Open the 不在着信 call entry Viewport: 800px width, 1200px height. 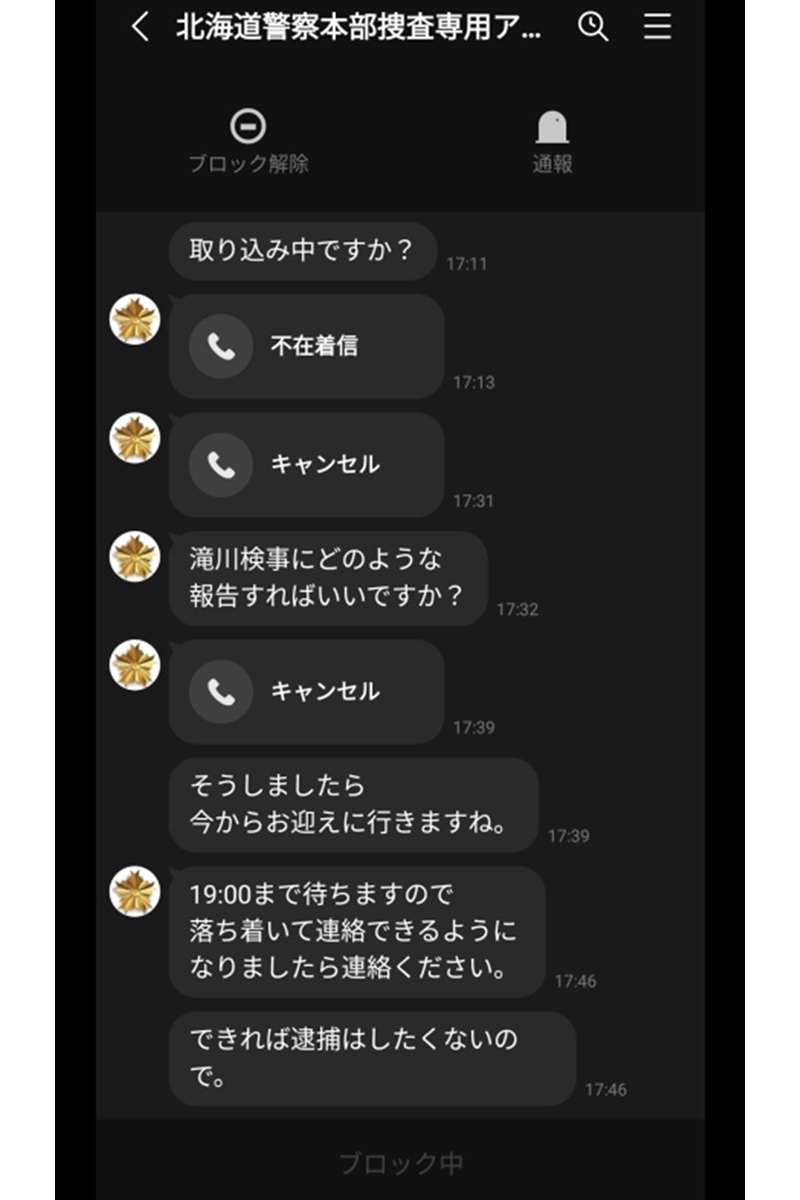pos(306,346)
